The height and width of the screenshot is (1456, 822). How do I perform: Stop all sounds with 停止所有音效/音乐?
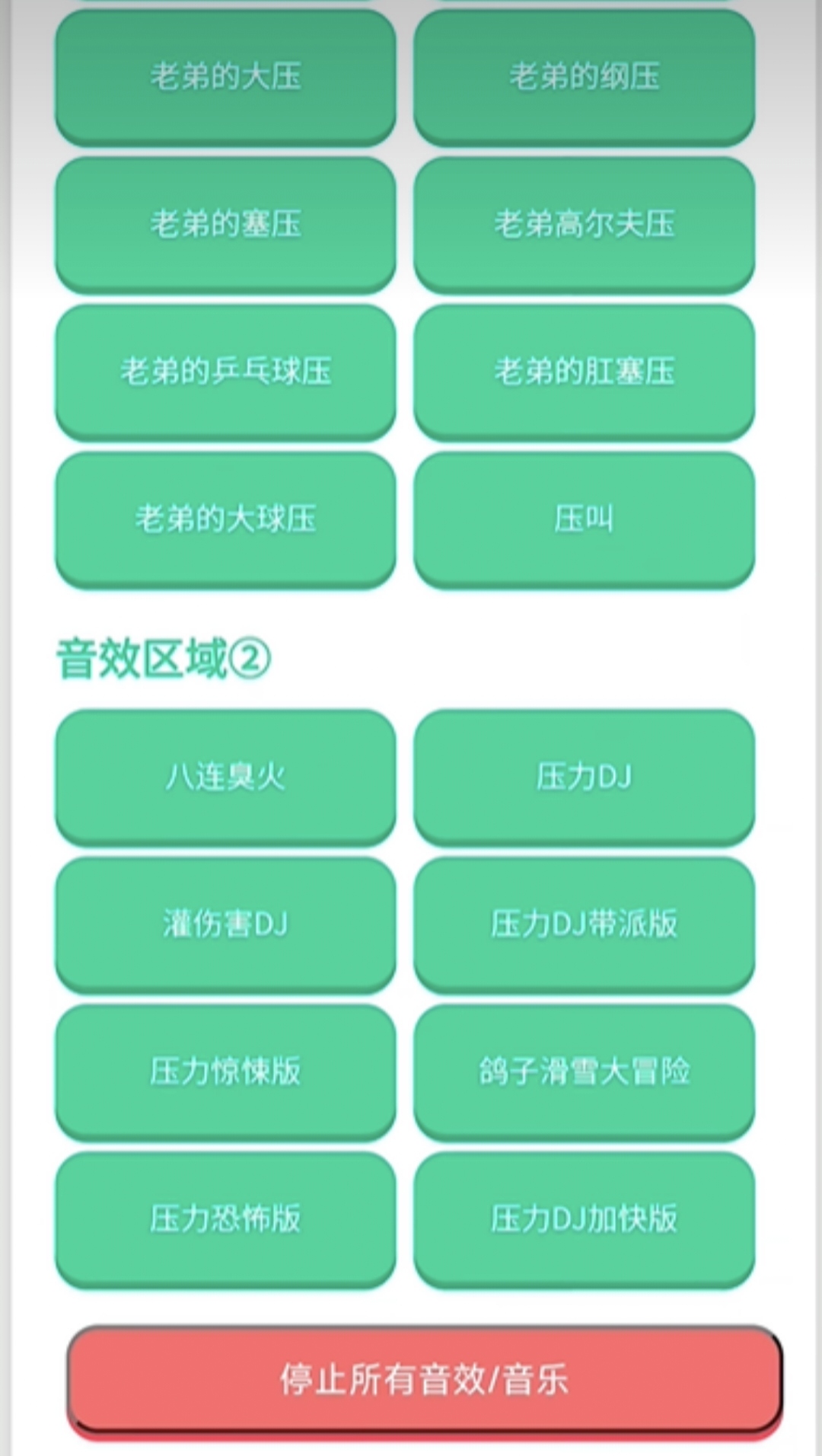point(424,1380)
